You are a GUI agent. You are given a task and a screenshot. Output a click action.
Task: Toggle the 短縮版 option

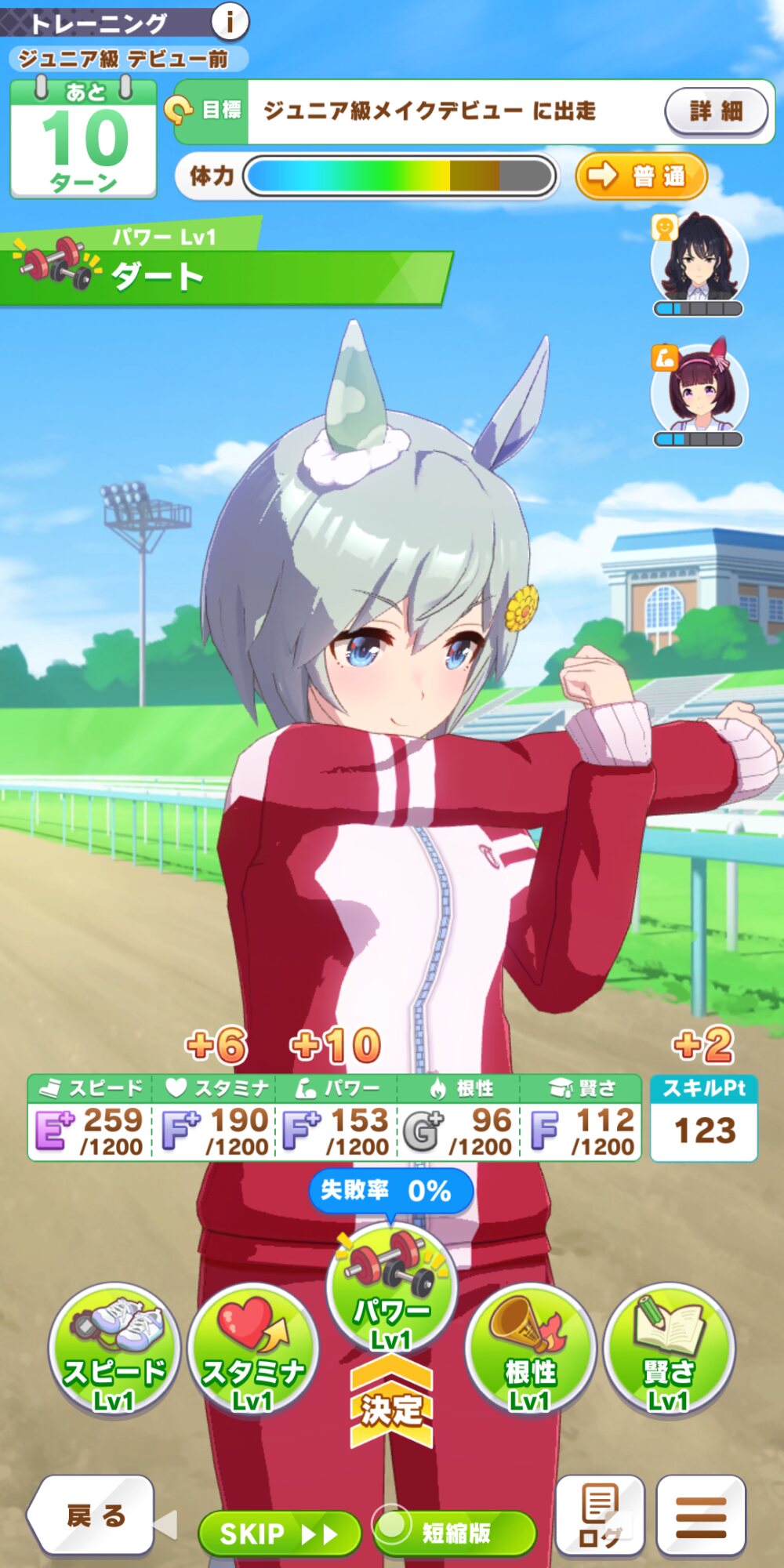coord(455,1532)
